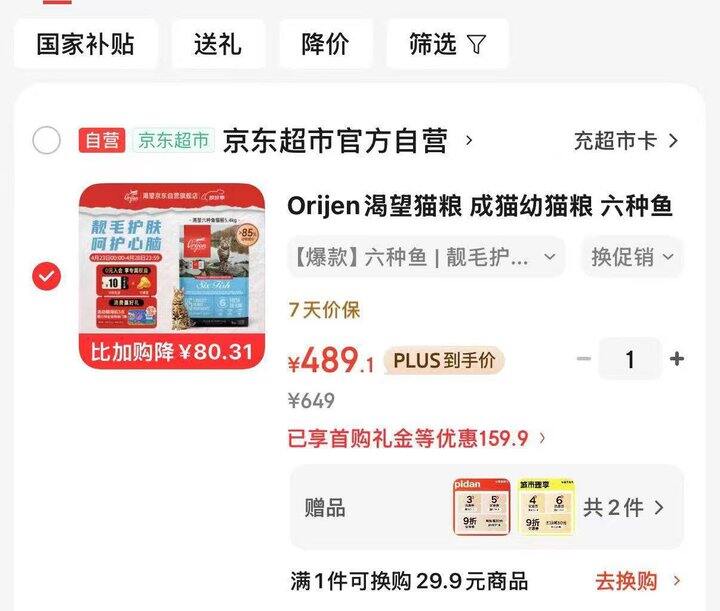Select the 国家补贴 filter chip
720x611 pixels.
(86, 44)
